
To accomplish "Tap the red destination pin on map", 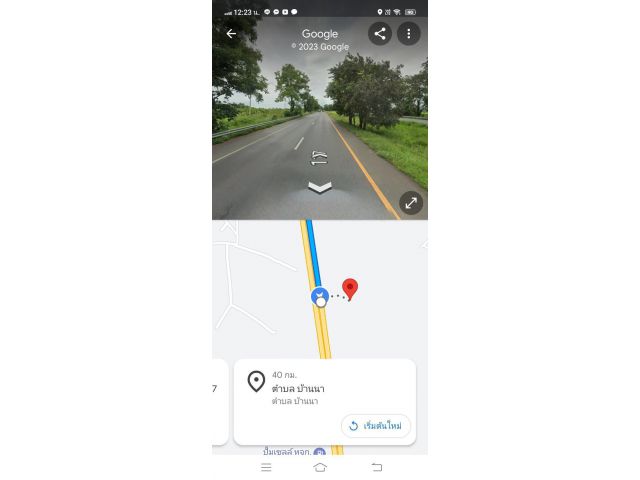I will pos(350,289).
